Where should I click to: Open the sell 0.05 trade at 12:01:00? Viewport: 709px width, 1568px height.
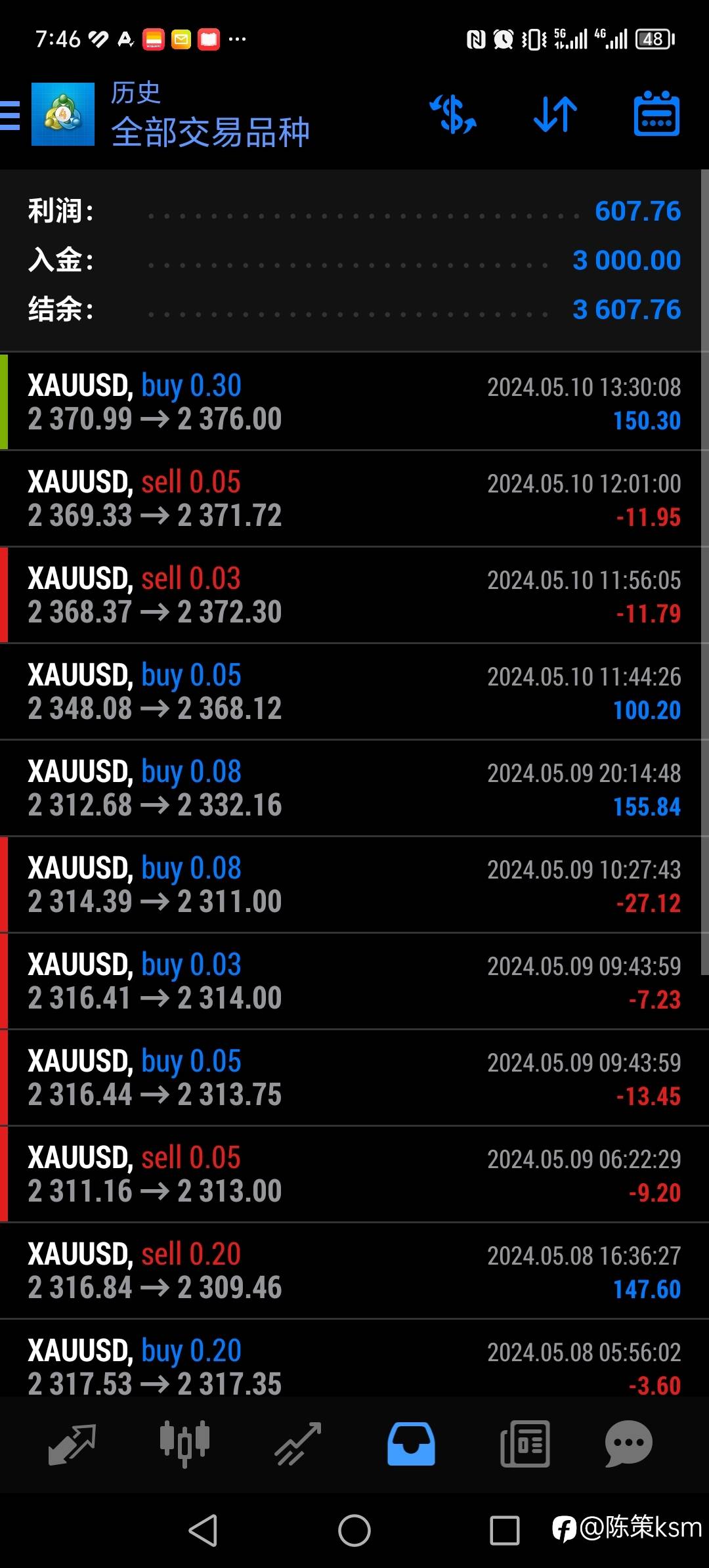coord(354,498)
